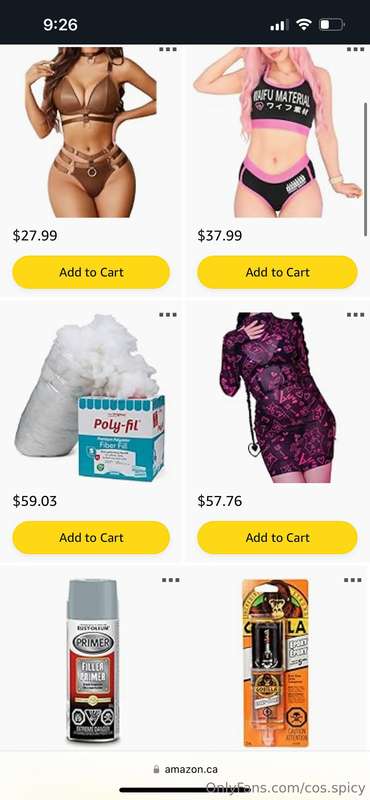The width and height of the screenshot is (370, 800).
Task: Add the $59.03 Poly-fil to cart
Action: point(91,537)
